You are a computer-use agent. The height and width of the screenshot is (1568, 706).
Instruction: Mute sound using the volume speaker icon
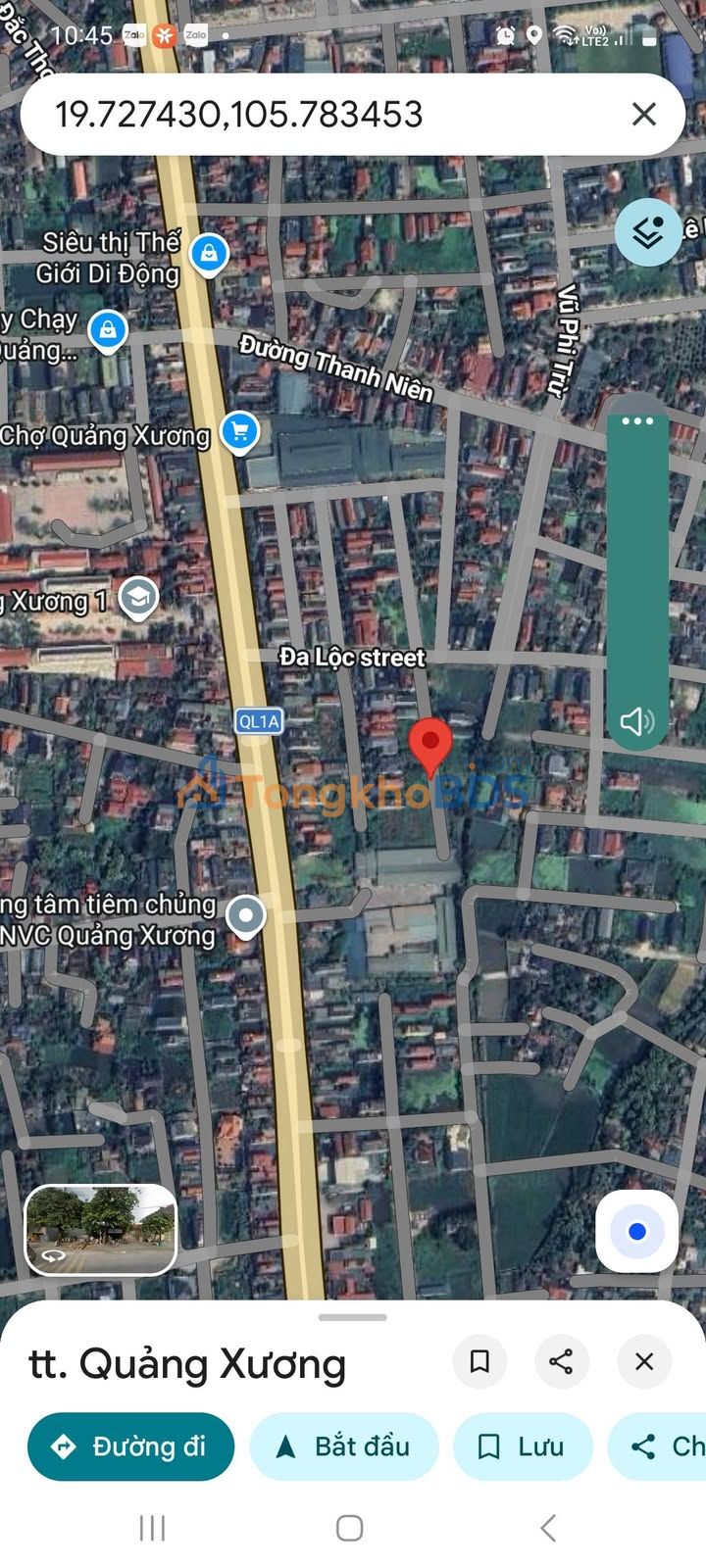pos(636,722)
